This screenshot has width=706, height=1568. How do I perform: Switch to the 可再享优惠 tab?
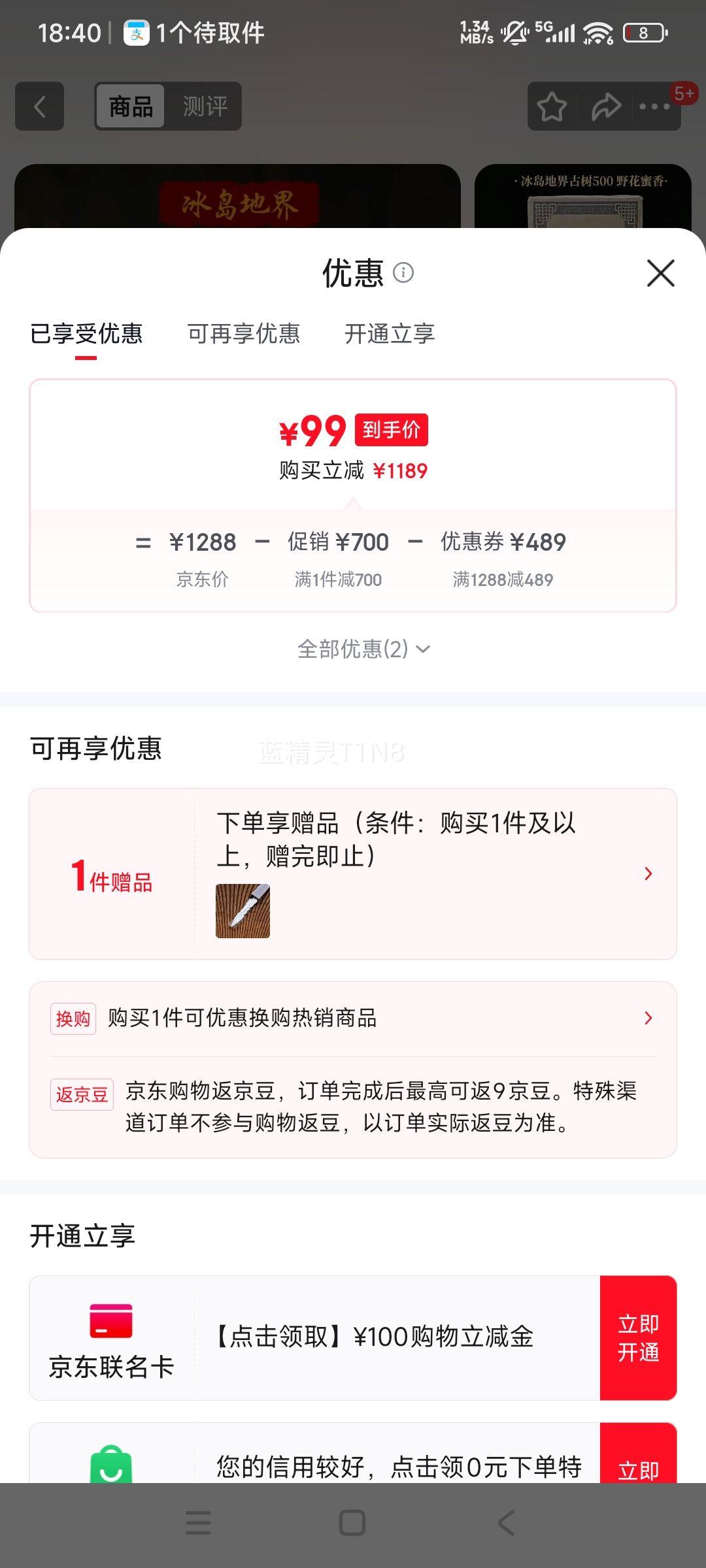pos(245,334)
